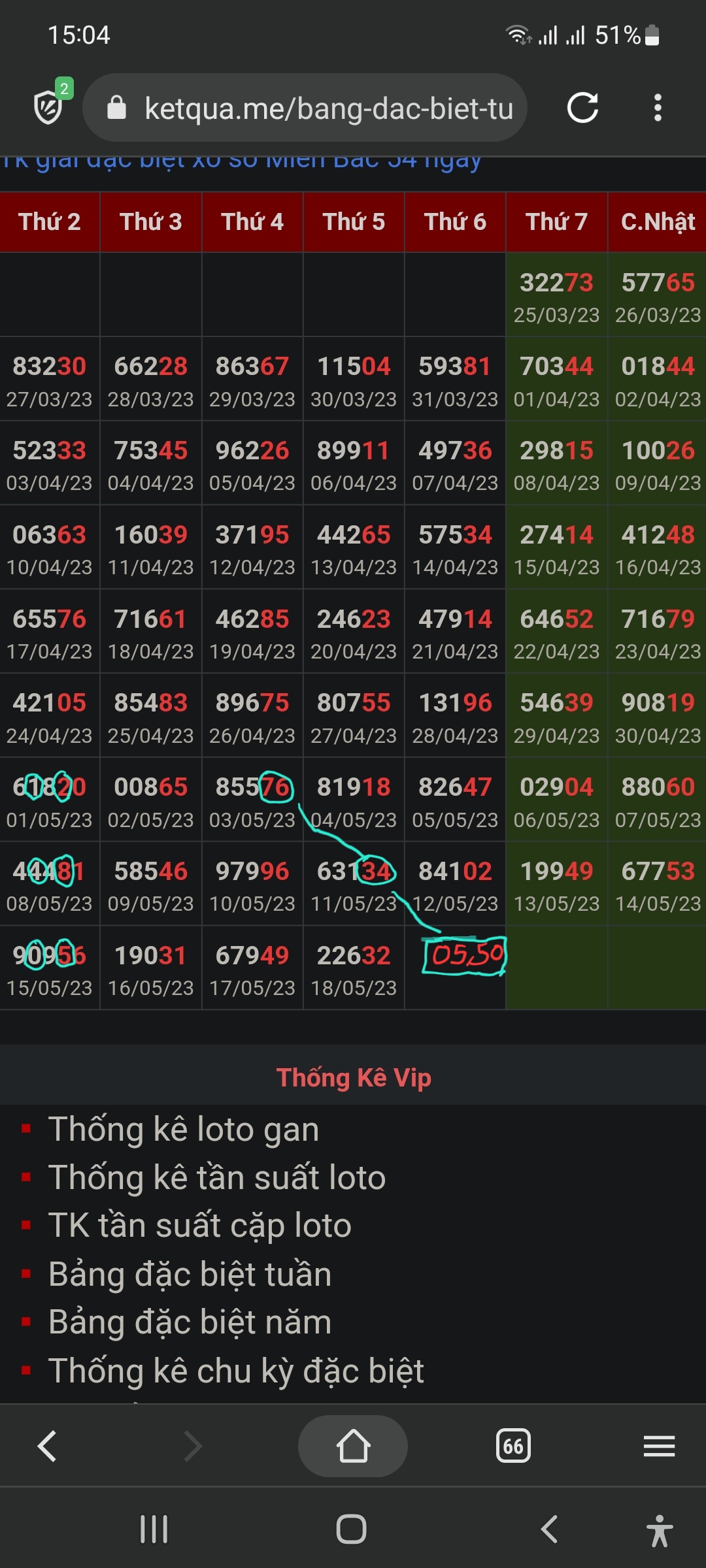Go back to the previous page
The width and height of the screenshot is (706, 1568).
coord(47,1446)
